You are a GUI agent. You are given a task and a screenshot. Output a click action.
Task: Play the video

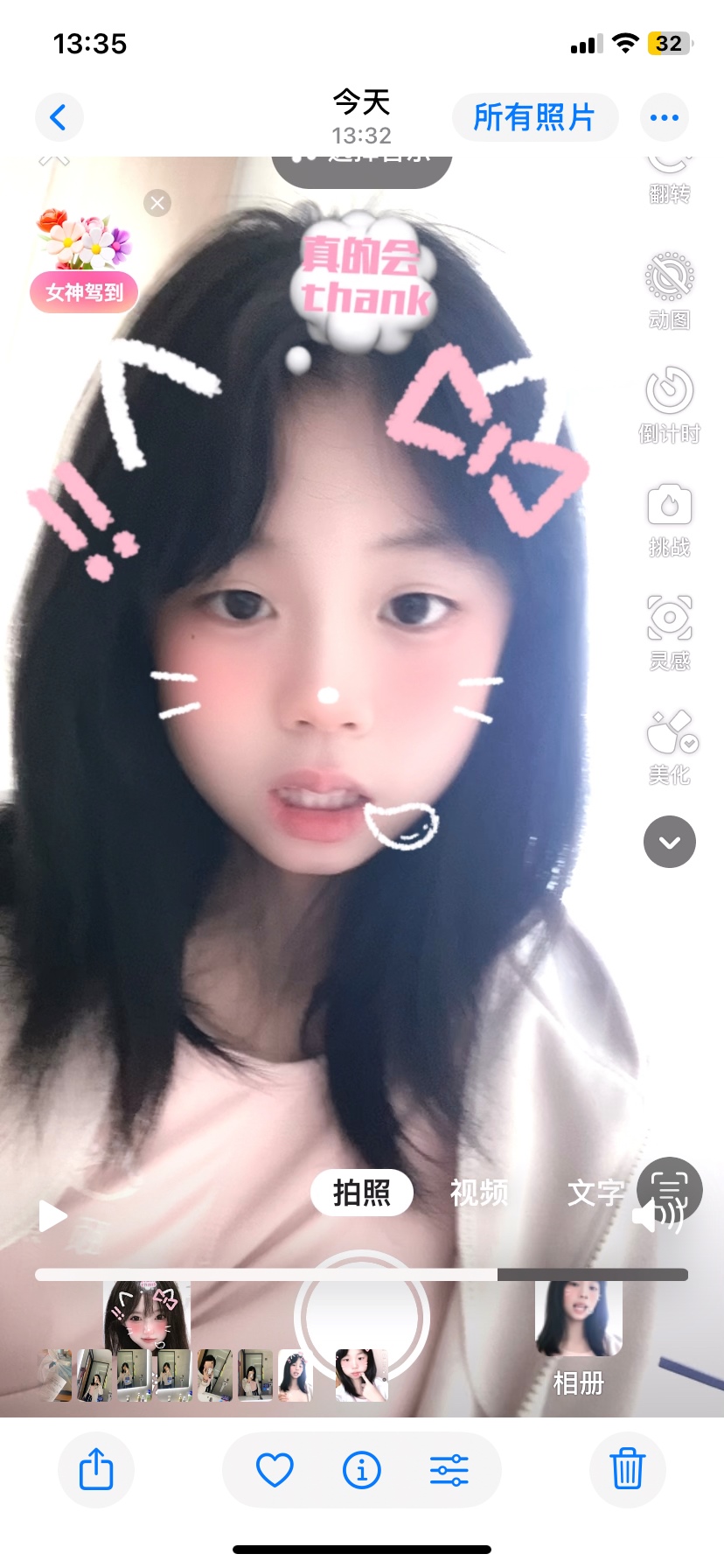[x=52, y=1215]
